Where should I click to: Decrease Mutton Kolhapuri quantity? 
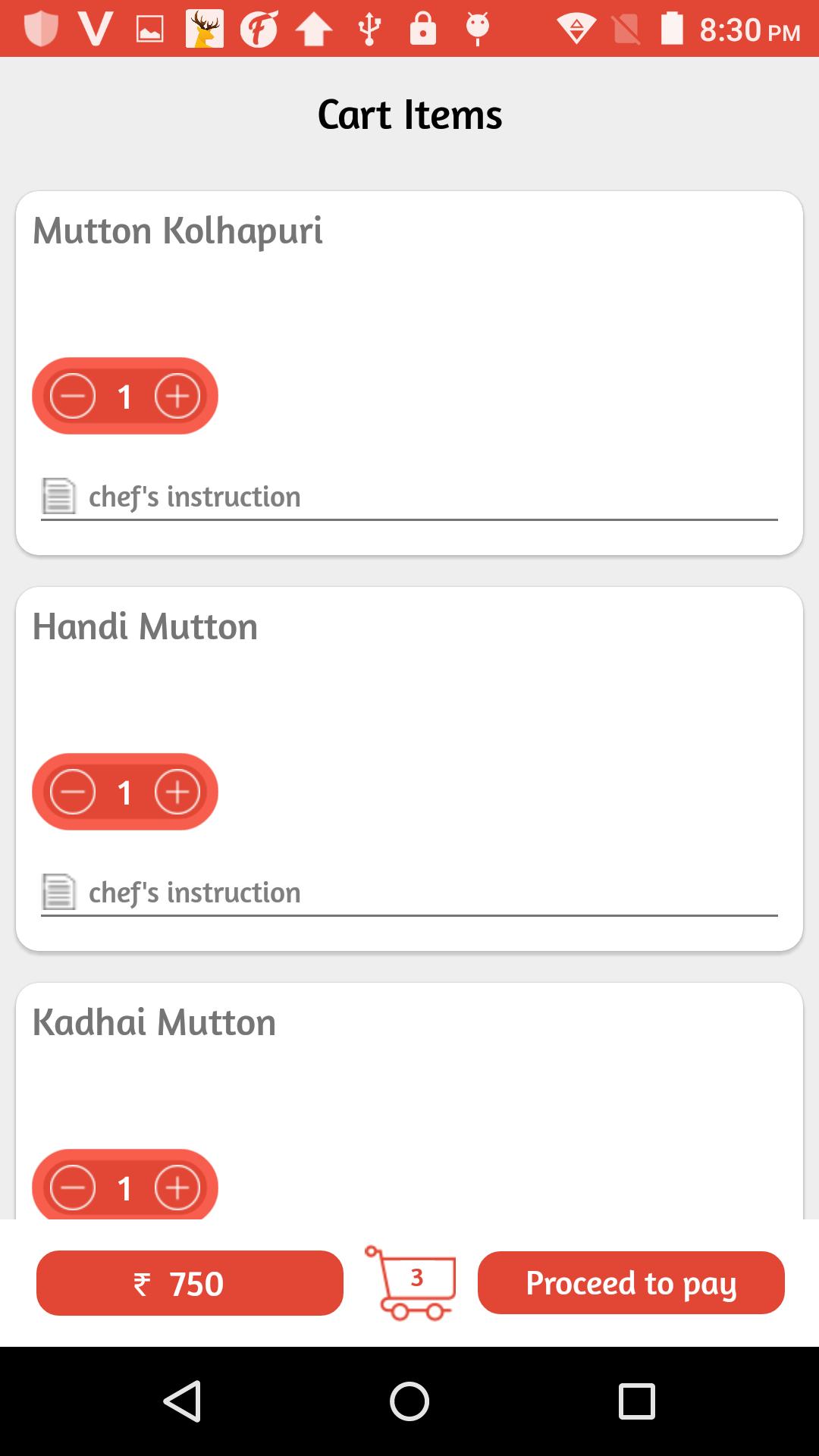pyautogui.click(x=73, y=396)
